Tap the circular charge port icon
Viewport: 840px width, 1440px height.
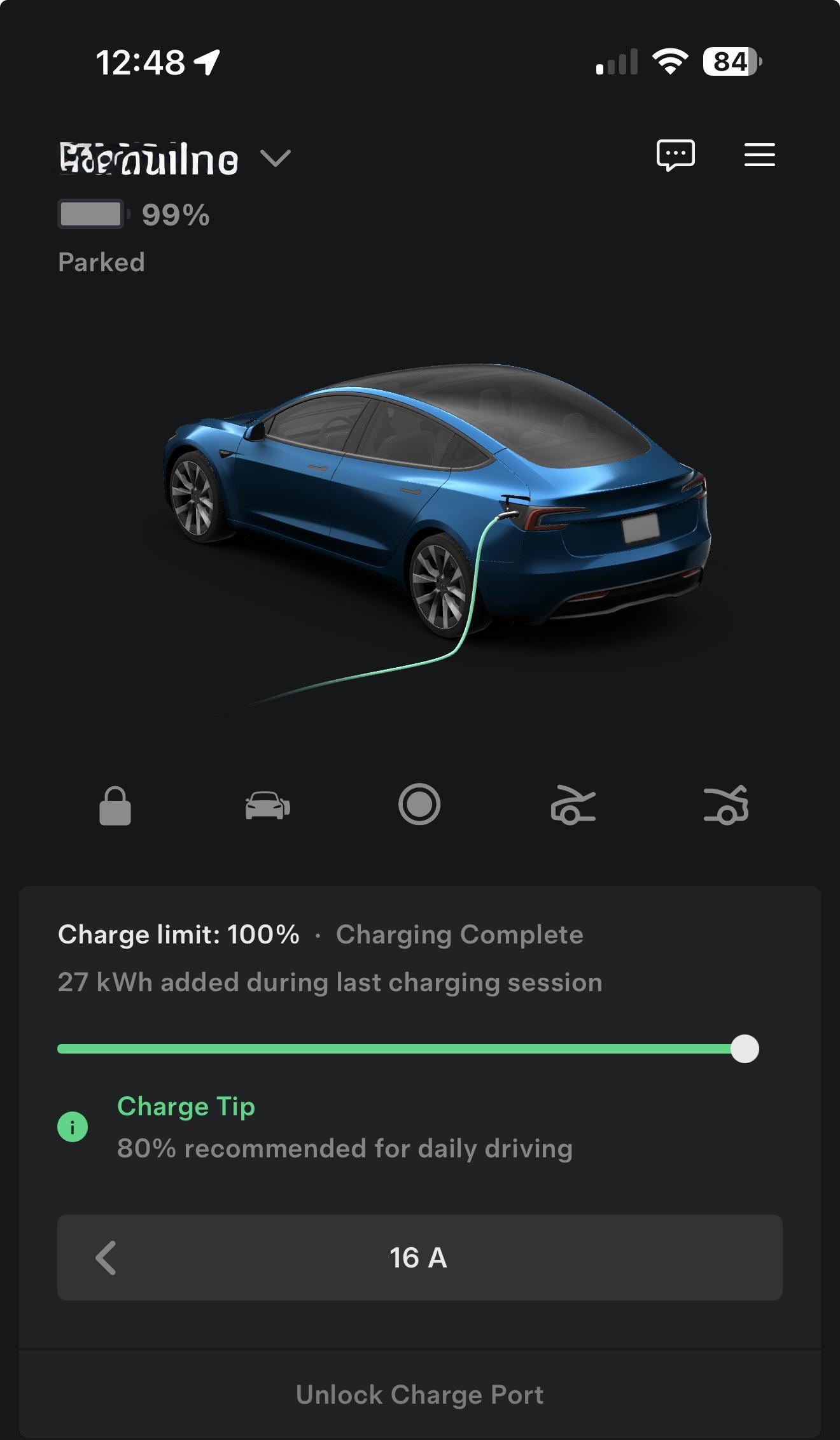[419, 805]
